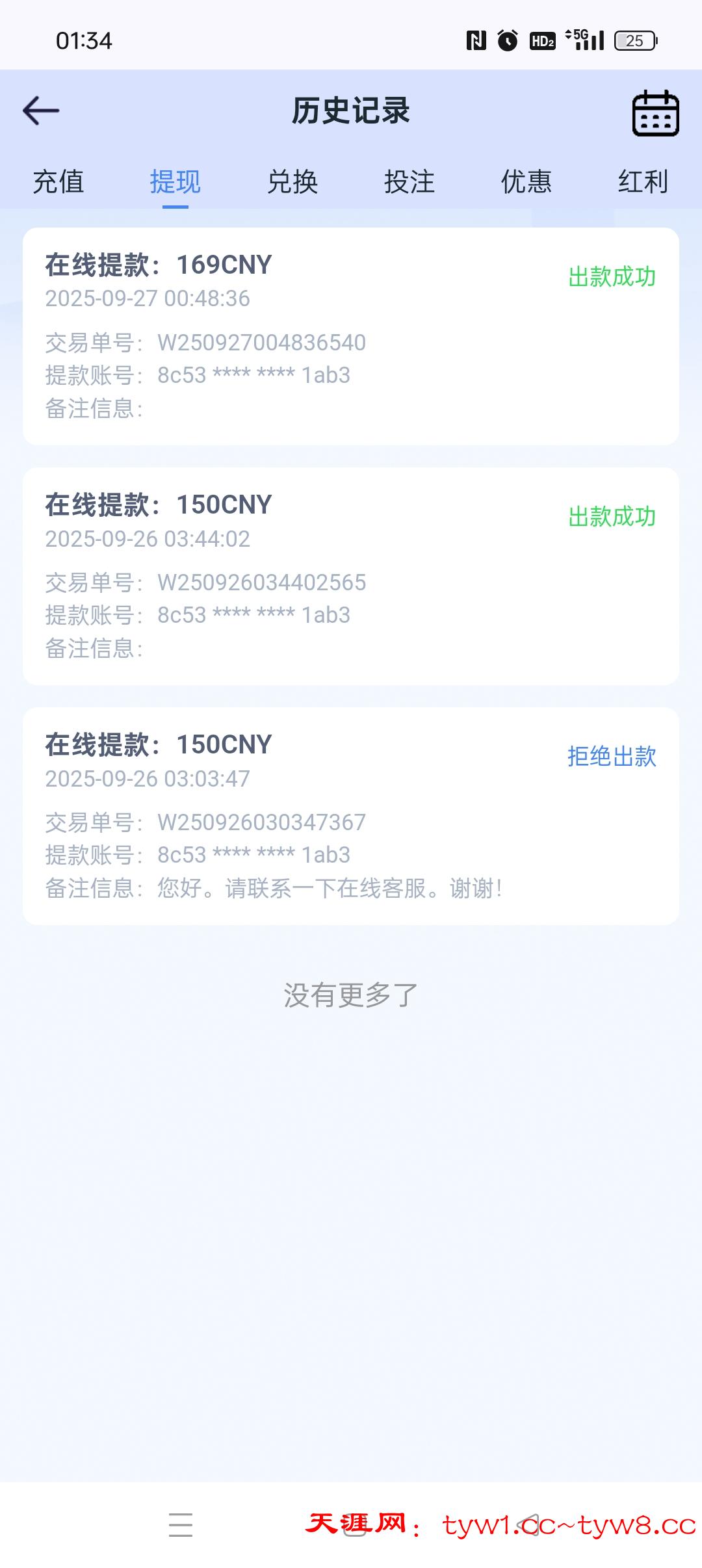This screenshot has height=1568, width=702.
Task: Open the calendar date filter
Action: pos(655,113)
